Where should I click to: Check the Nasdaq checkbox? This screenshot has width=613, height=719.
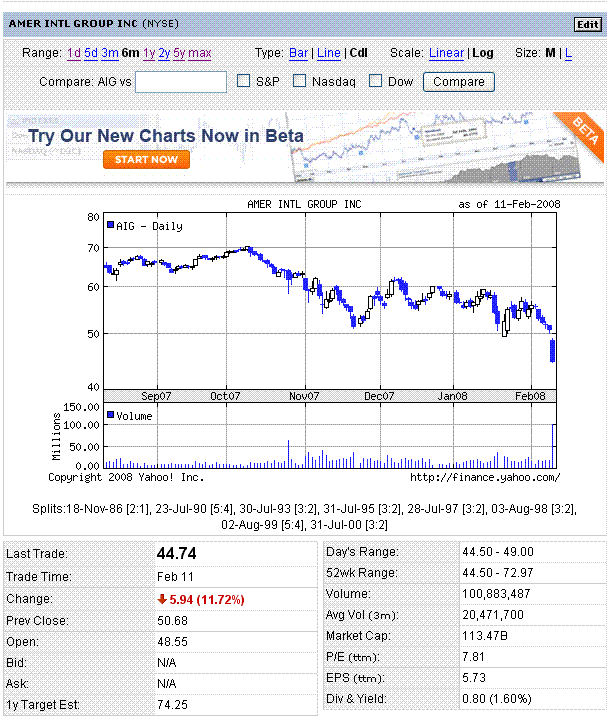(299, 82)
